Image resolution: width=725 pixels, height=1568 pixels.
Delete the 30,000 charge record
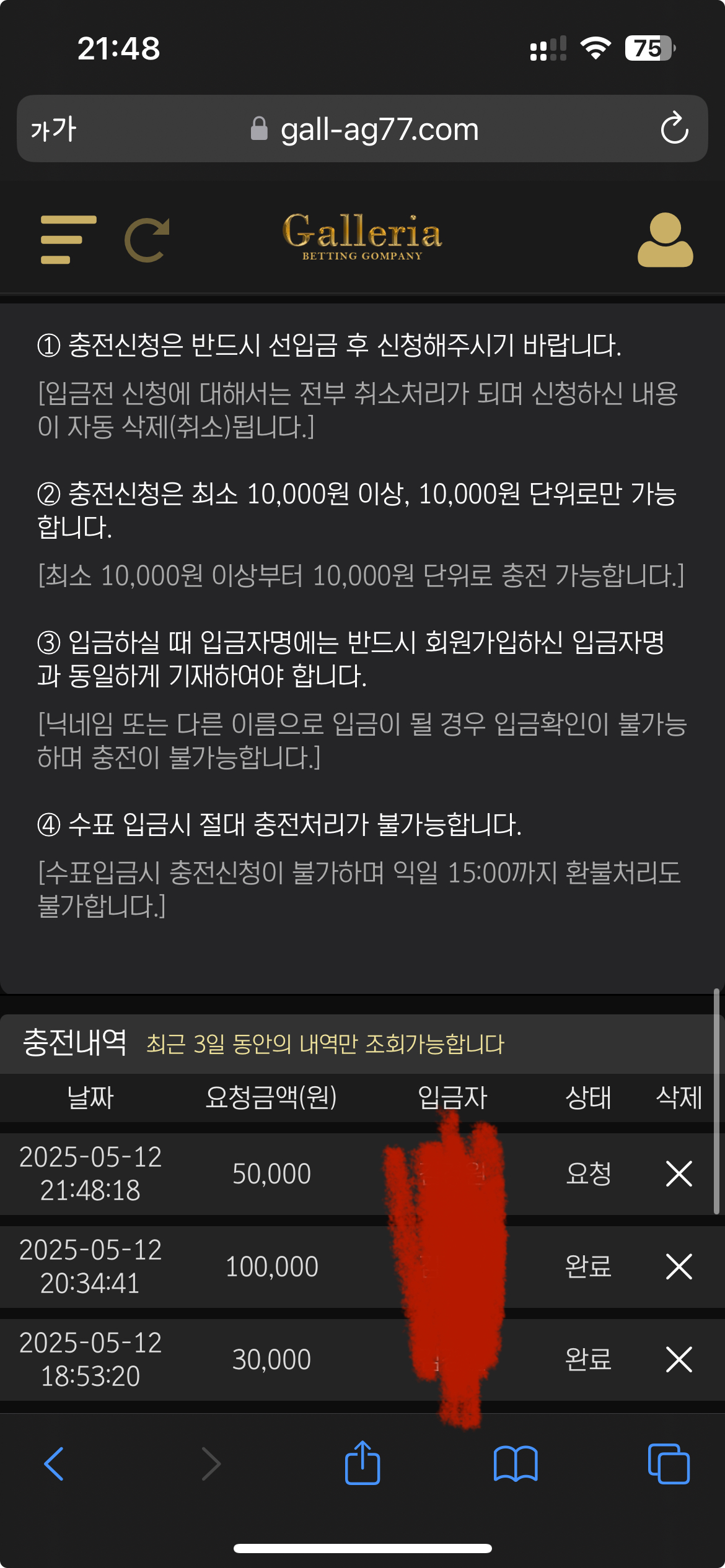point(679,1359)
